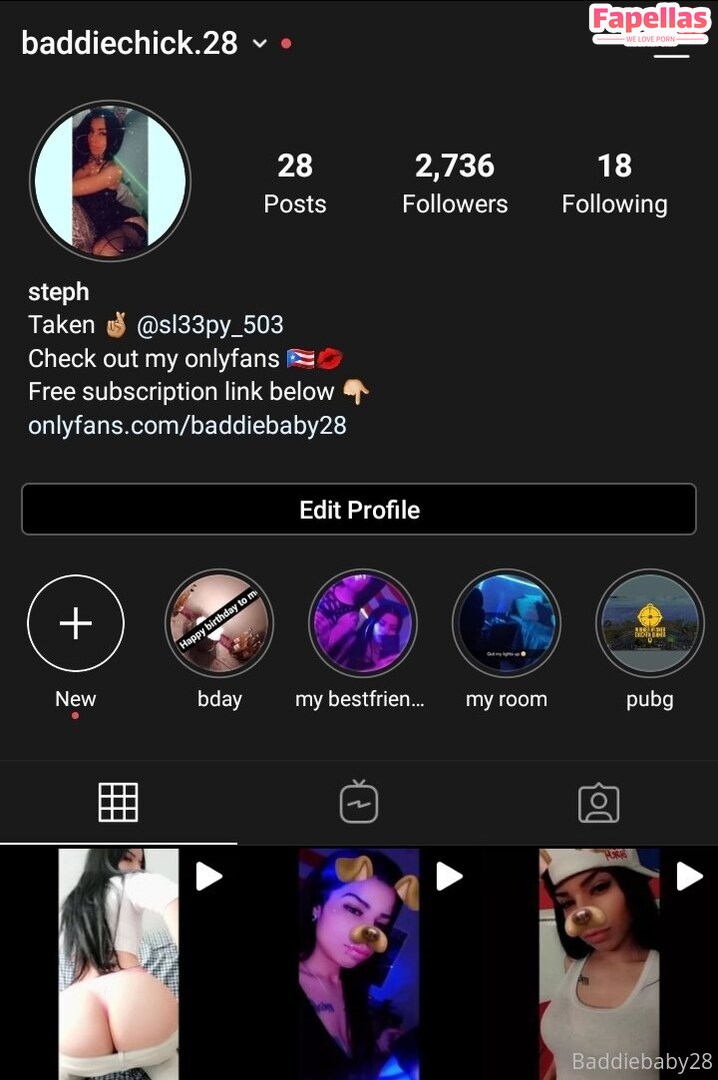View the 2,736 Followers list
Screen dimensions: 718x1080
[455, 183]
